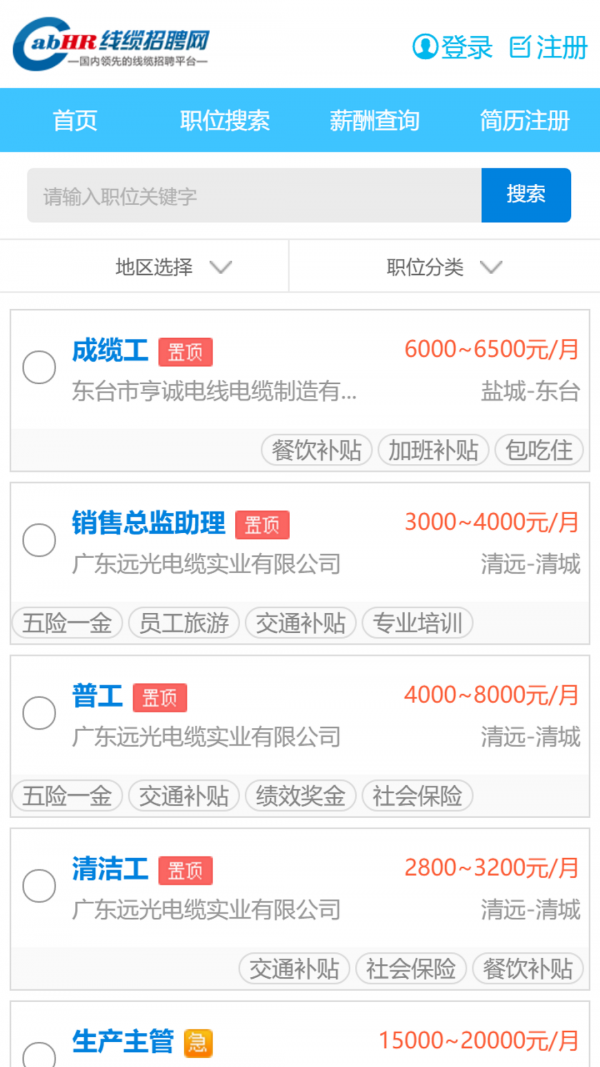View the 清洁工 job details

(x=110, y=869)
